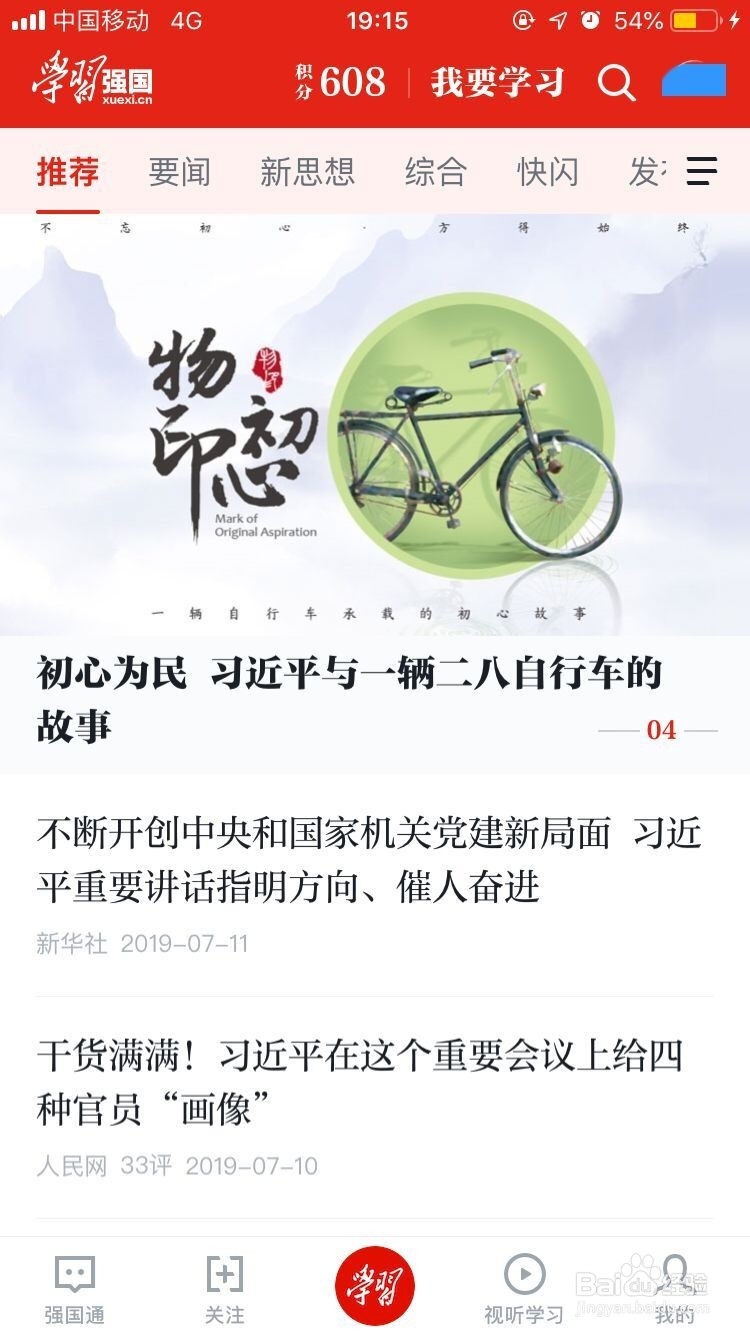Check points by tapping 积分608

click(x=334, y=84)
